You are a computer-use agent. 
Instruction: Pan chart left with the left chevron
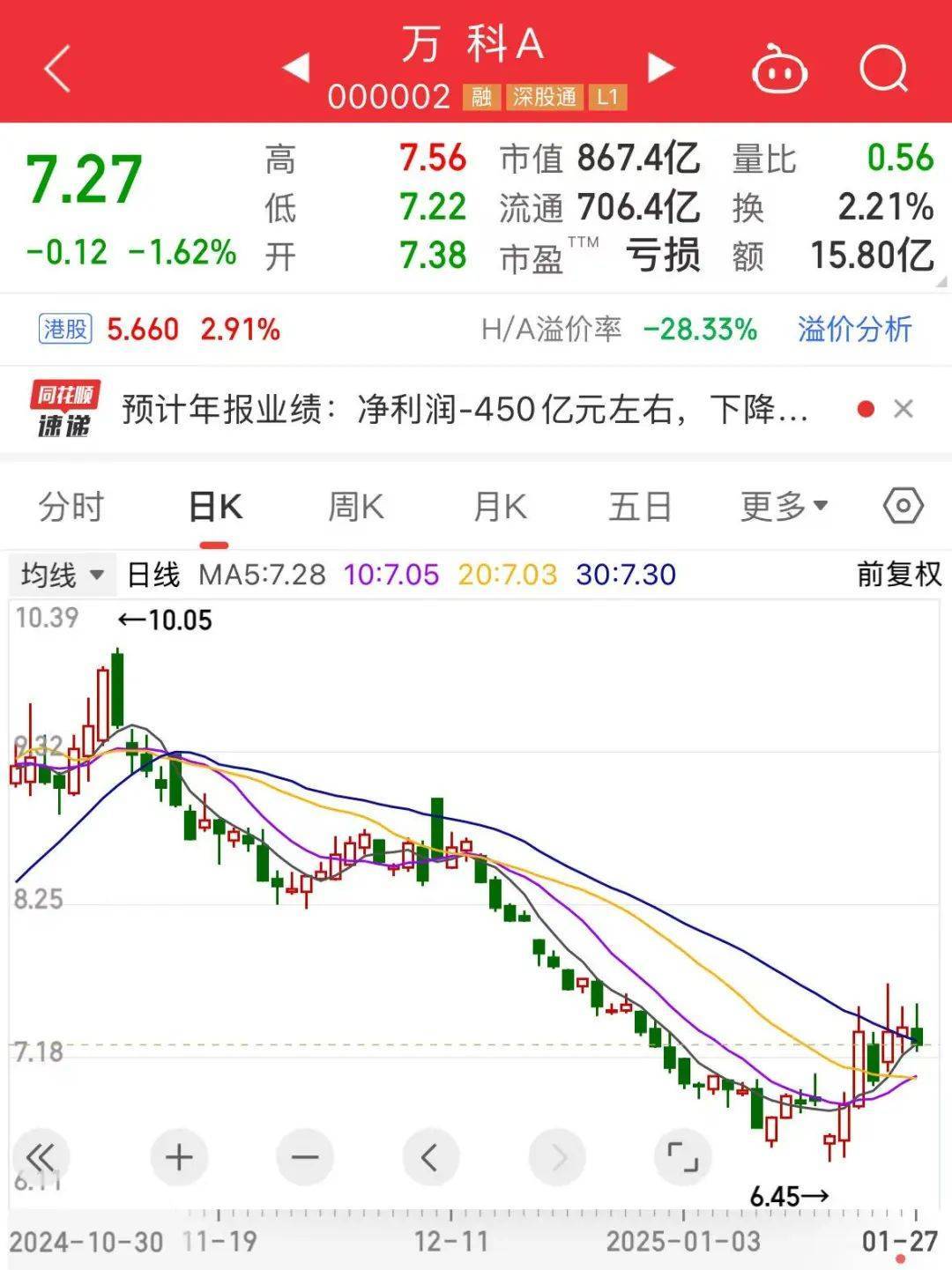tap(429, 1156)
